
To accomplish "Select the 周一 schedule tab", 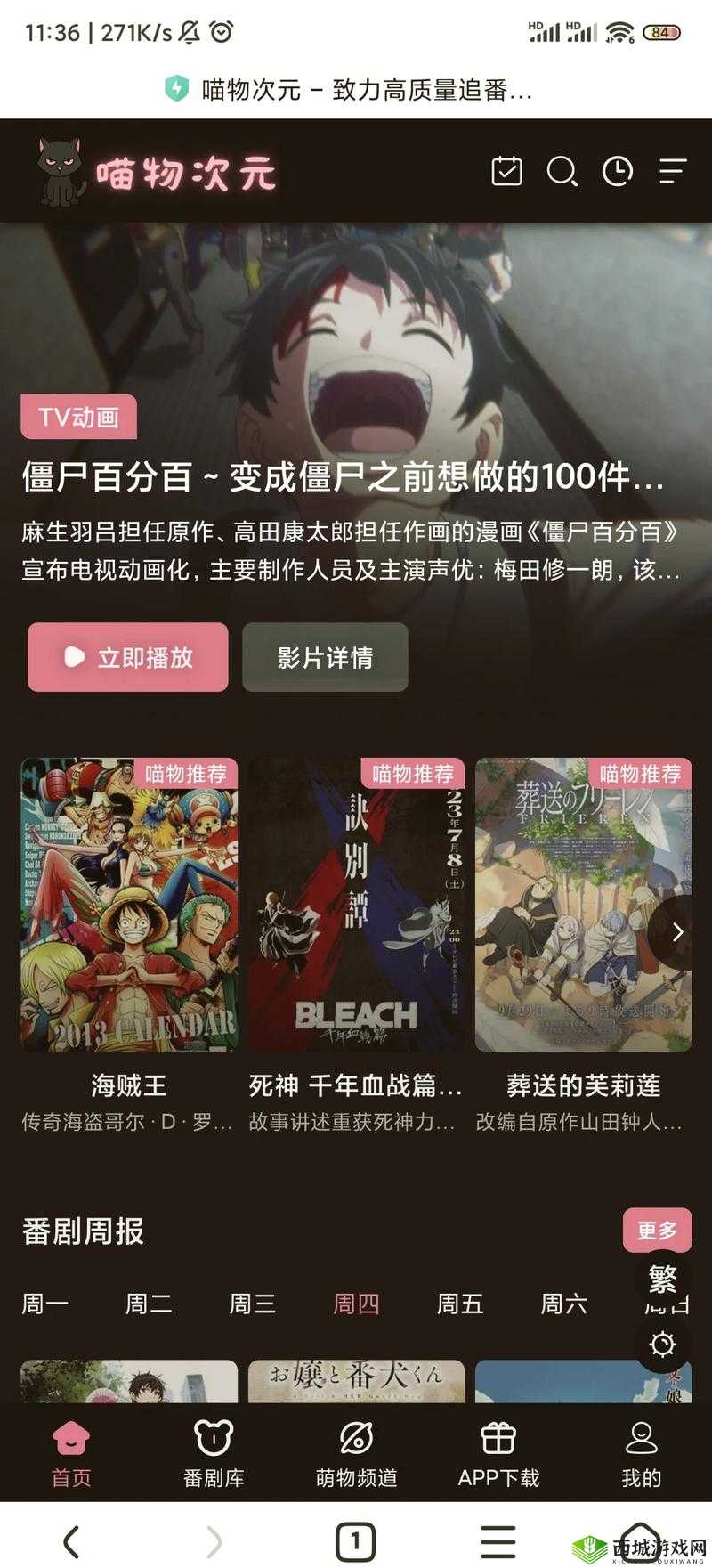I will (x=45, y=1304).
